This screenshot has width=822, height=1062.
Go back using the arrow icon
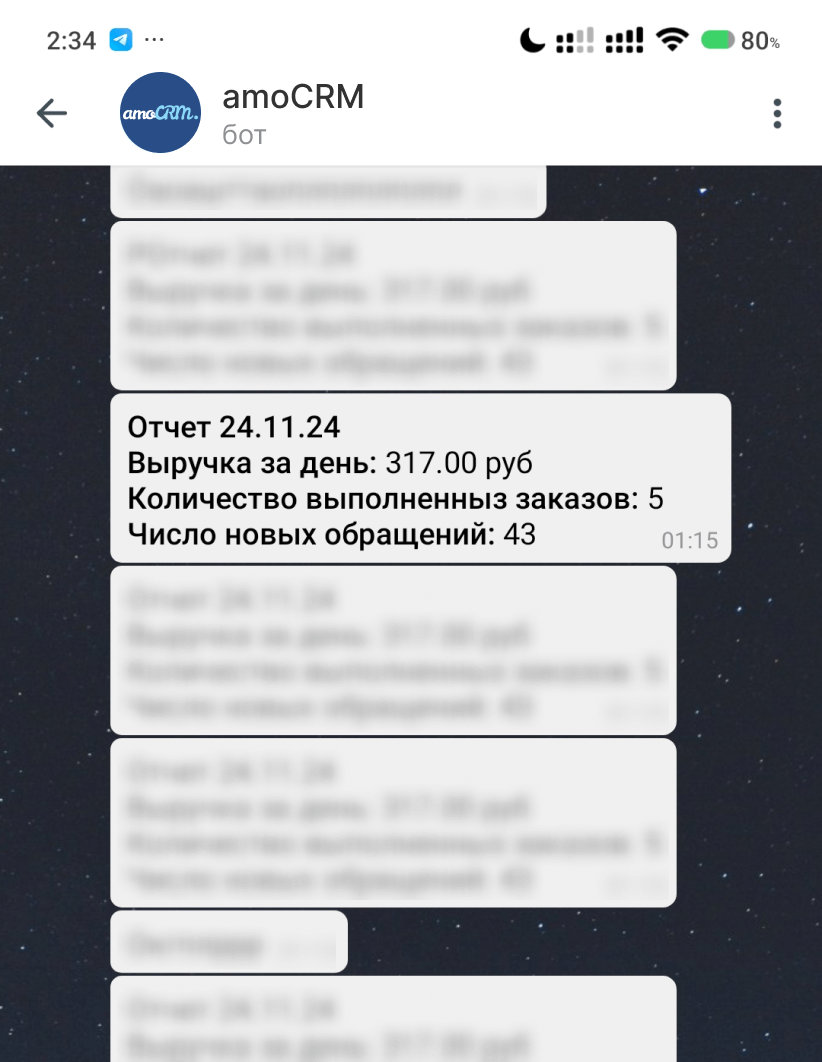click(x=51, y=113)
